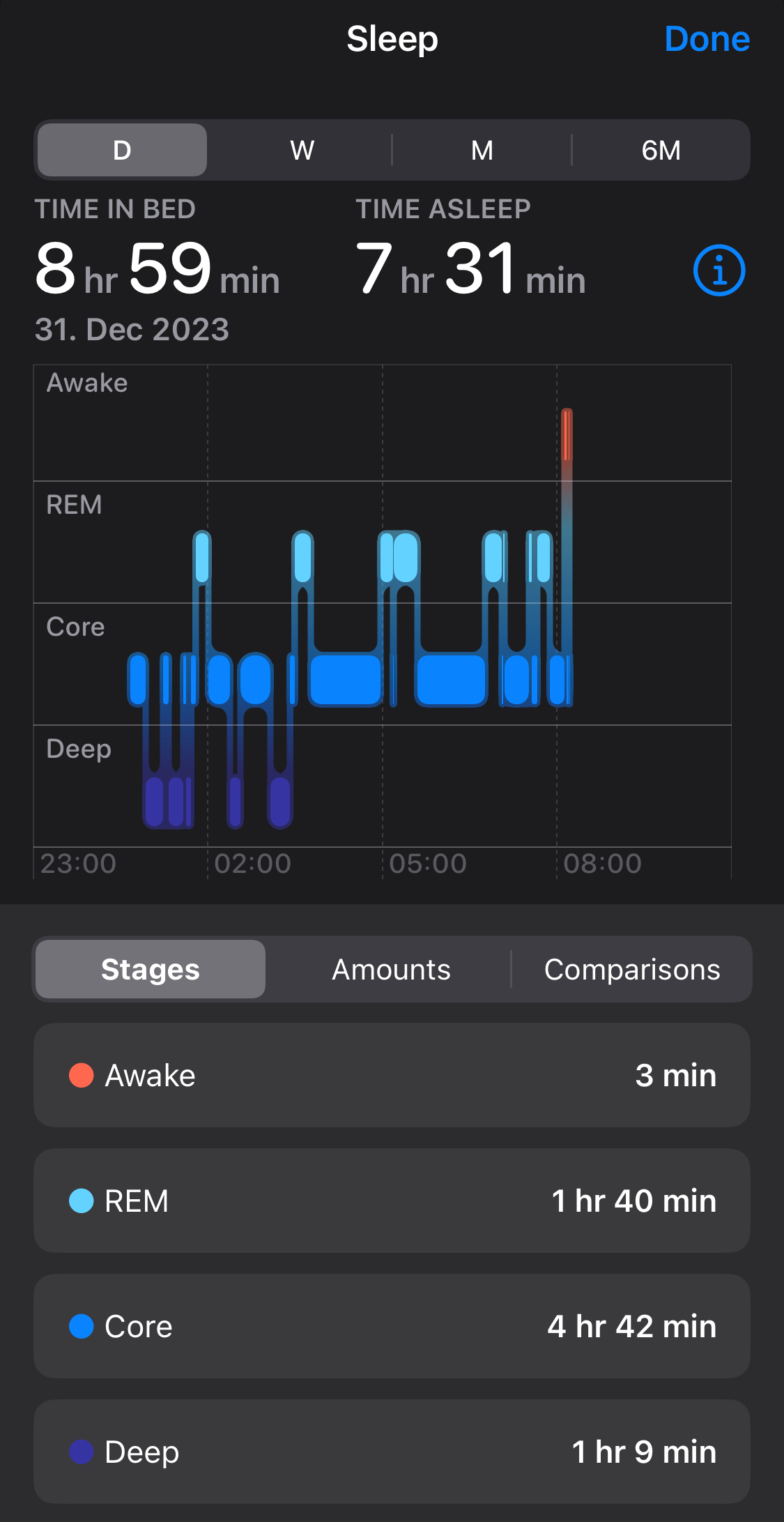Switch to the Comparisons segment
Viewport: 784px width, 1522px height.
[632, 969]
